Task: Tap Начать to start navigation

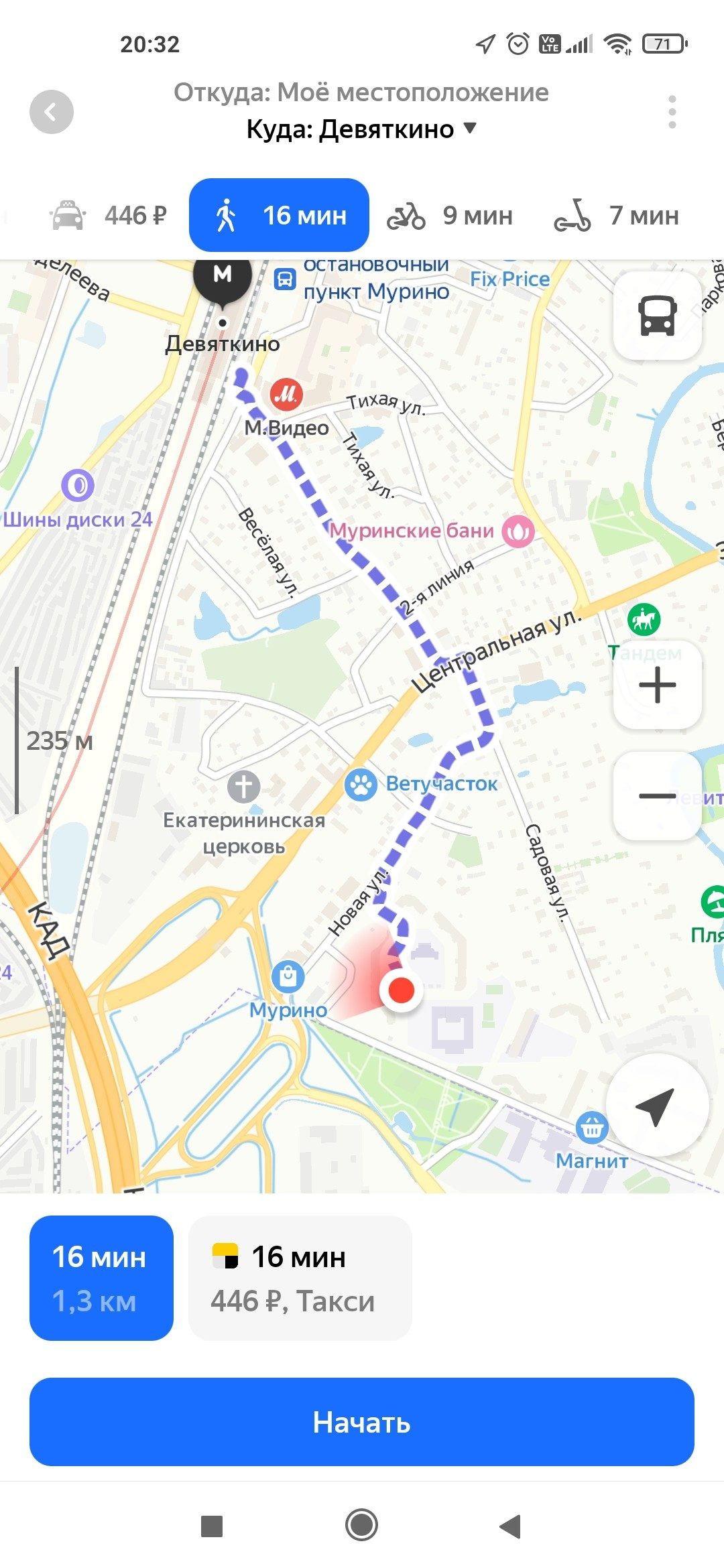Action: pos(362,1422)
